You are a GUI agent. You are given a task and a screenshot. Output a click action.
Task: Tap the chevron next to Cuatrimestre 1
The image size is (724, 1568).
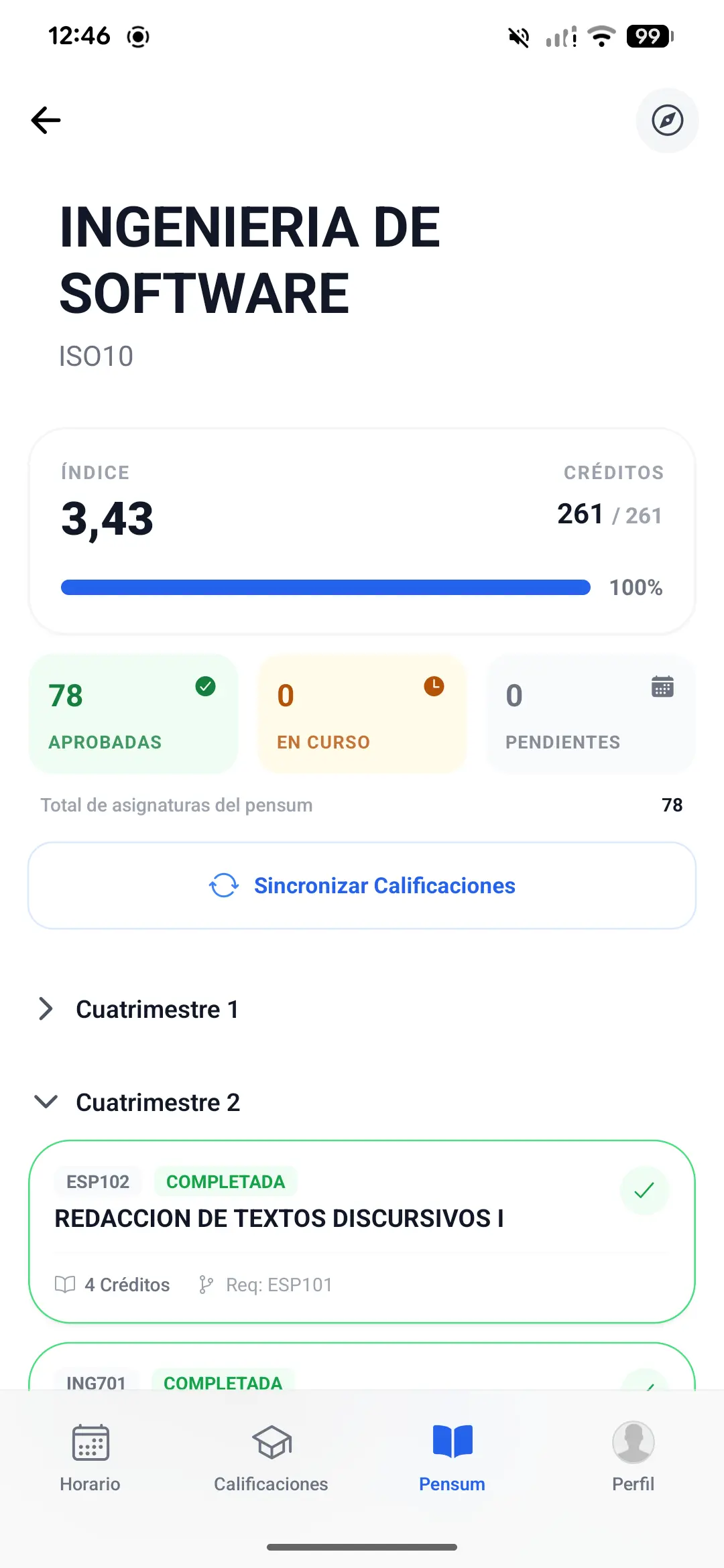tap(46, 1009)
